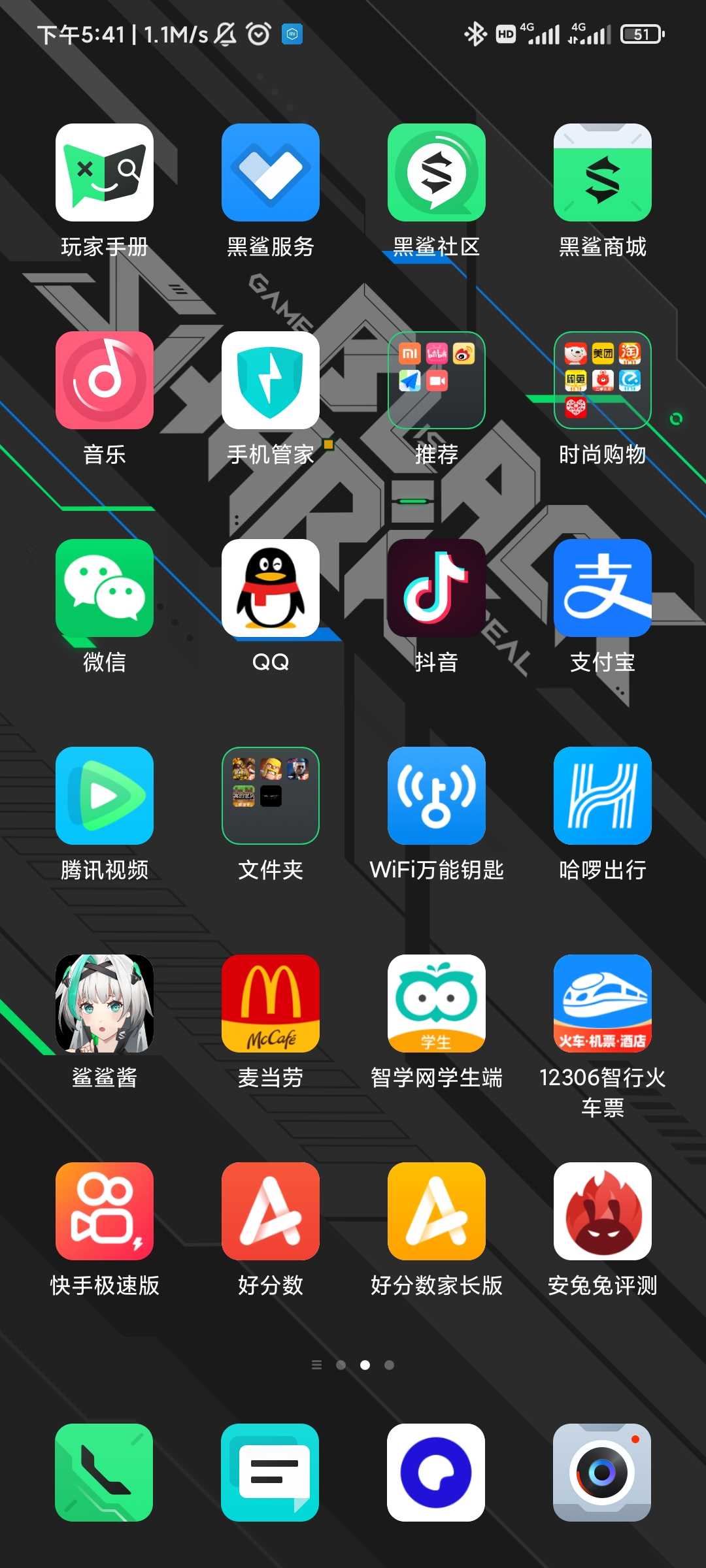Open the phone dialer in the dock

(104, 1473)
